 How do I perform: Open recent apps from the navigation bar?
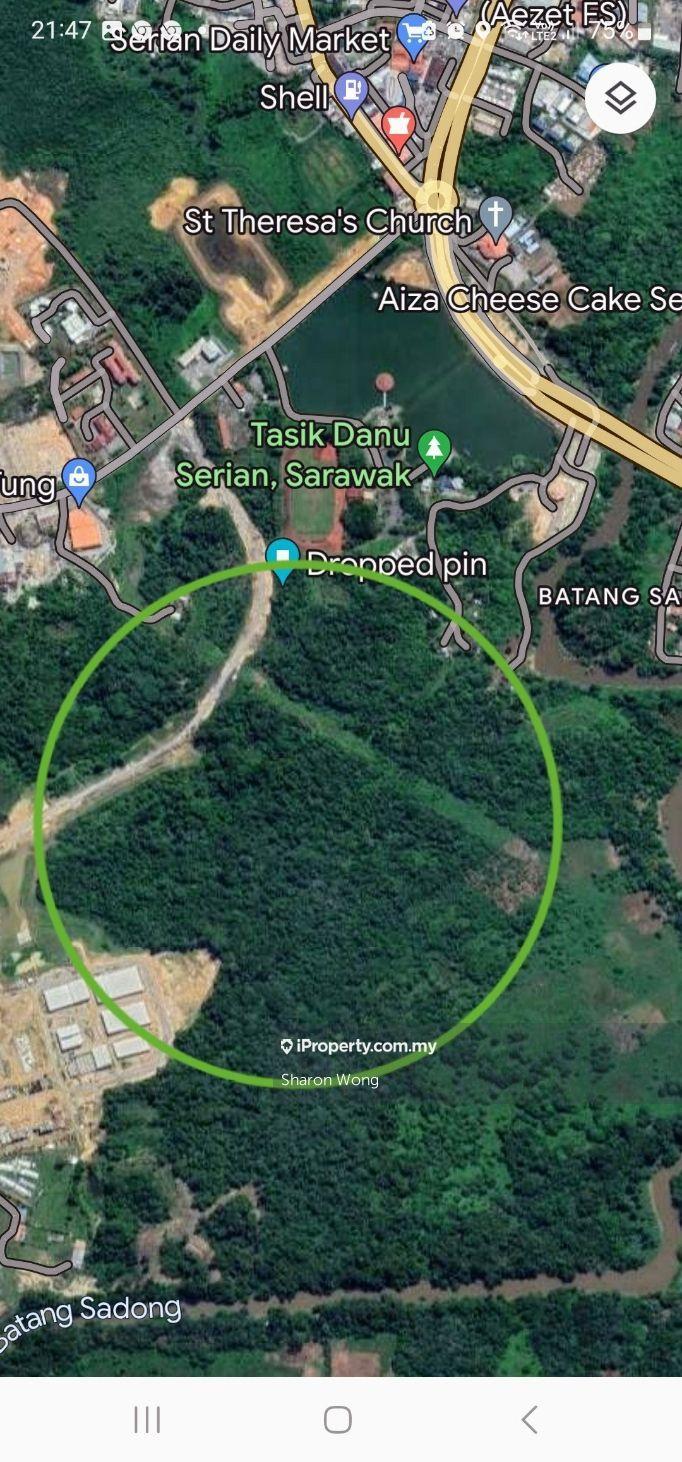click(147, 1419)
